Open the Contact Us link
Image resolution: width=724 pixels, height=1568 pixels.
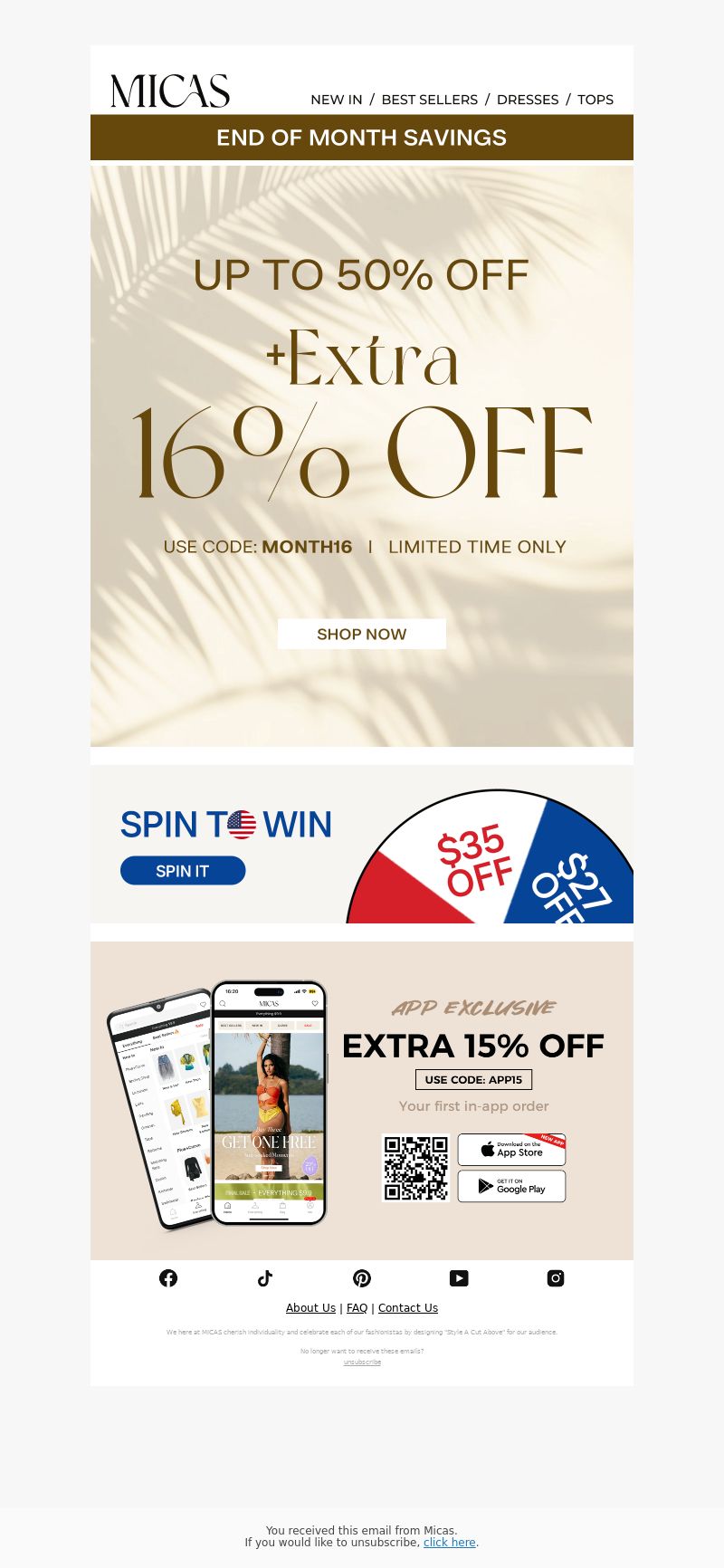[x=408, y=1308]
